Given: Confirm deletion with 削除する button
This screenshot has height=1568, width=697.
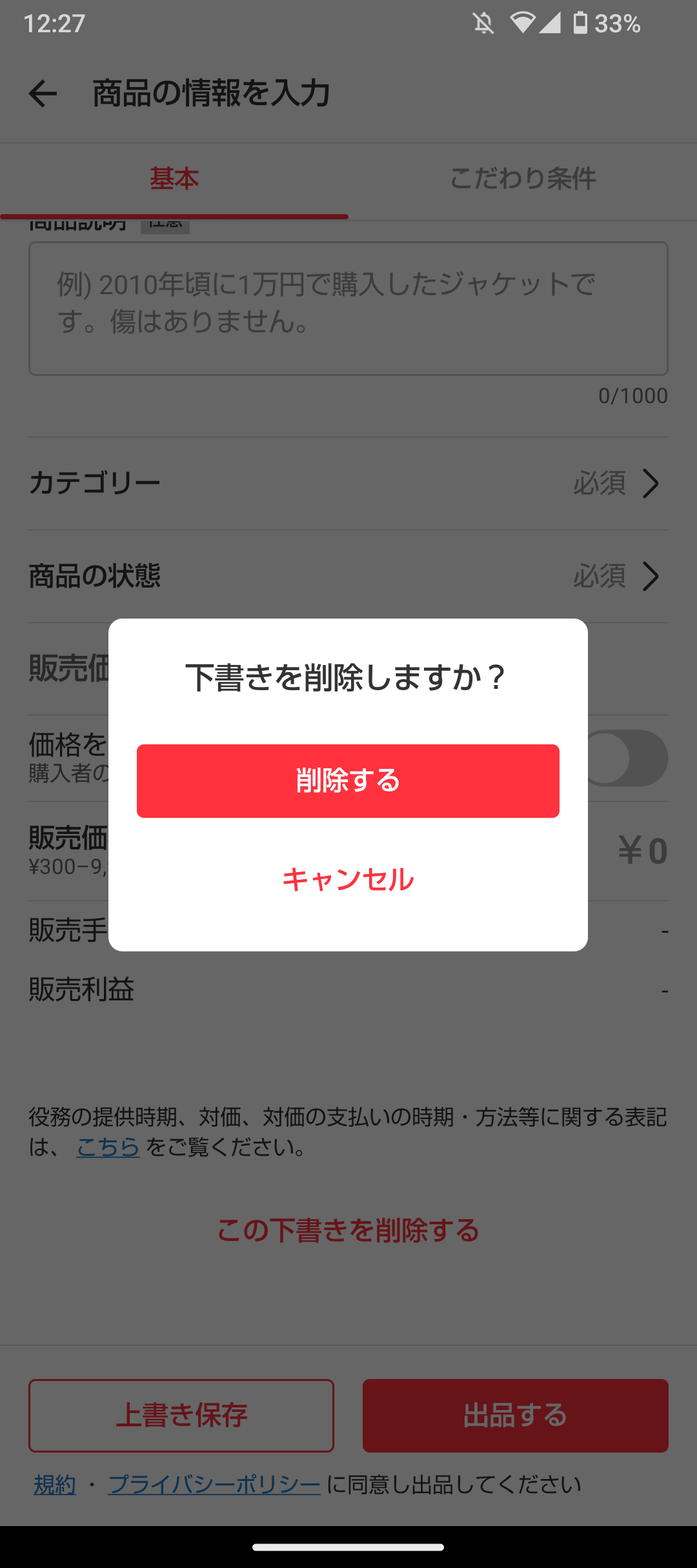Looking at the screenshot, I should tap(348, 780).
